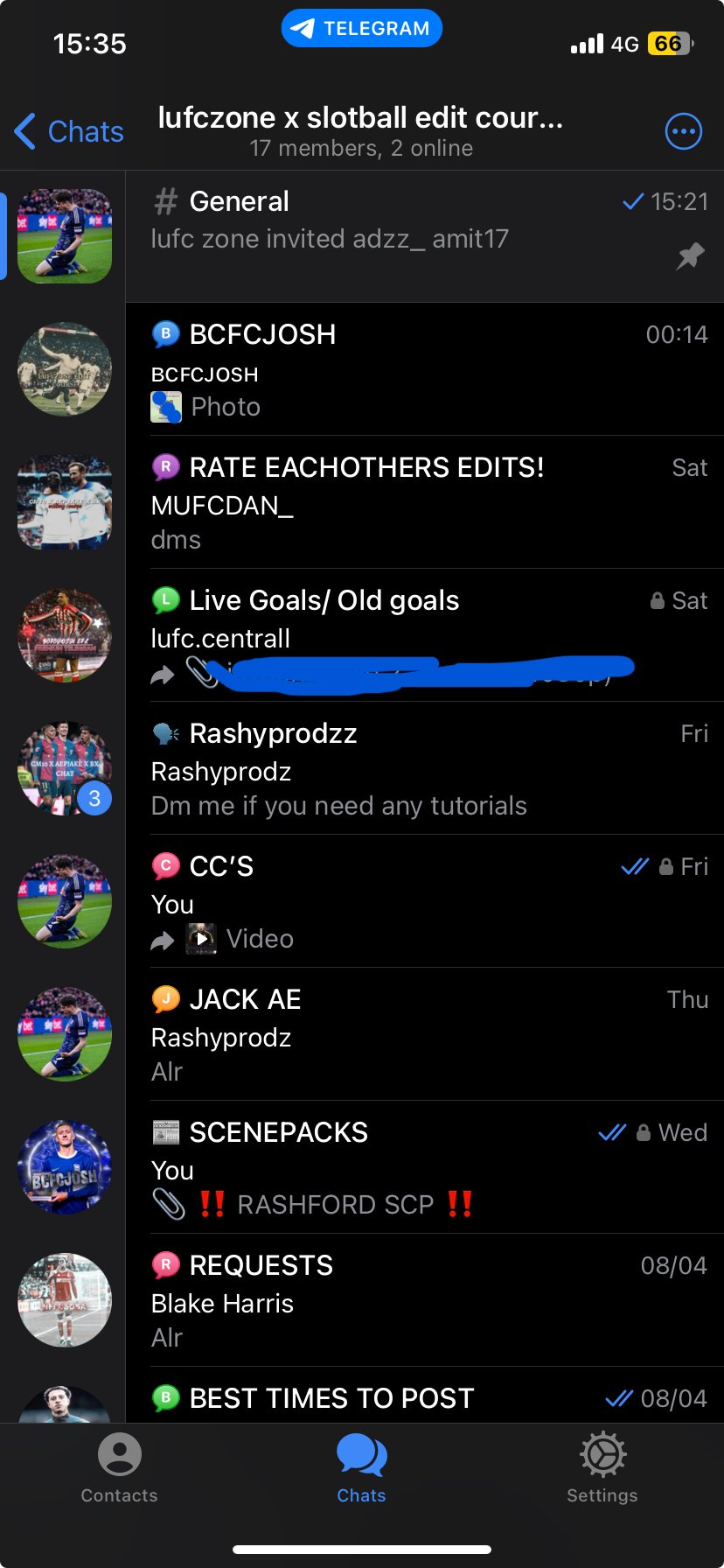
Task: Select the chat avatar with 3 unread
Action: (x=65, y=768)
